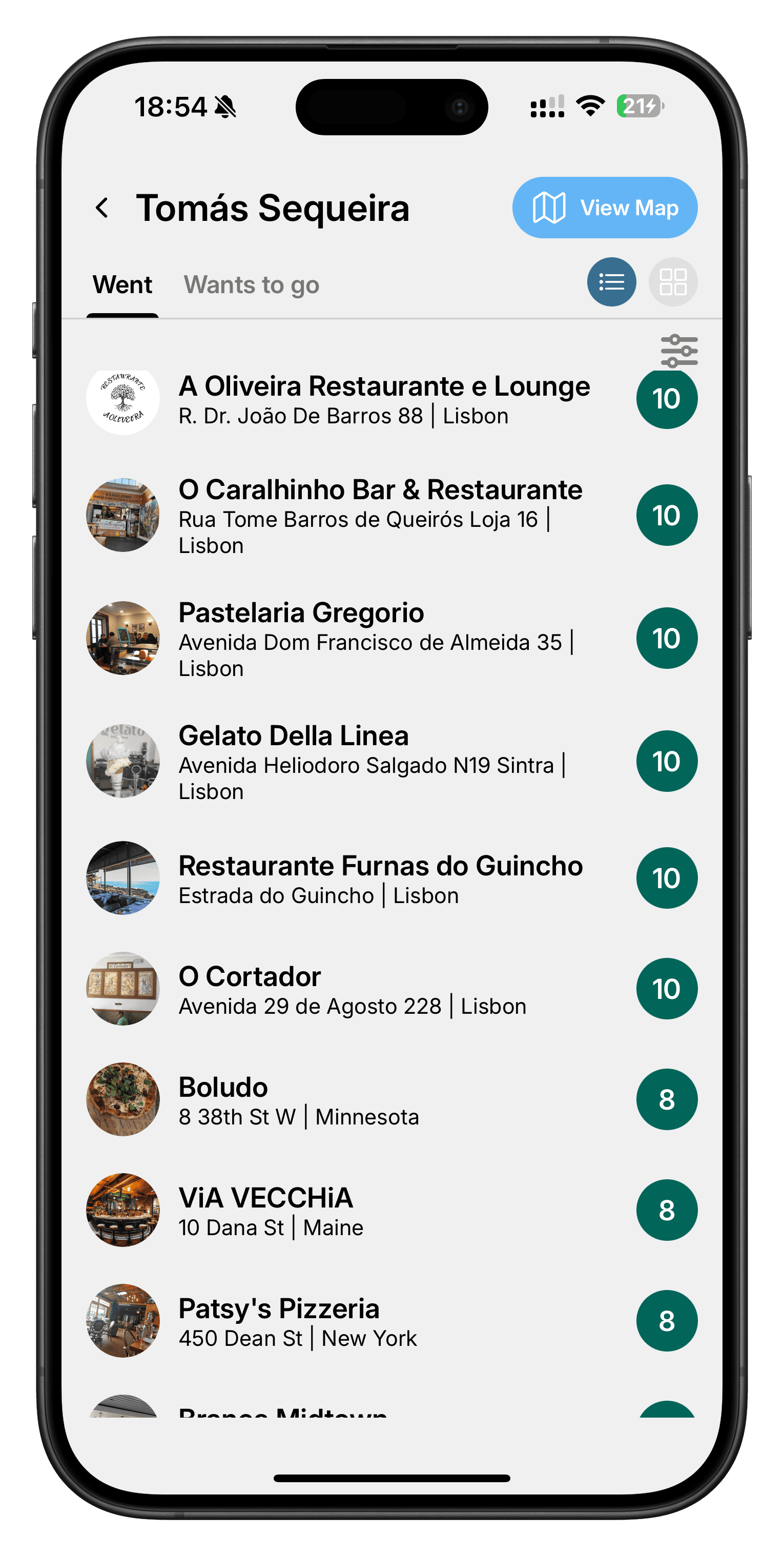Open O Caralhinho Bar & Restaurante
This screenshot has width=784, height=1556.
point(381,515)
